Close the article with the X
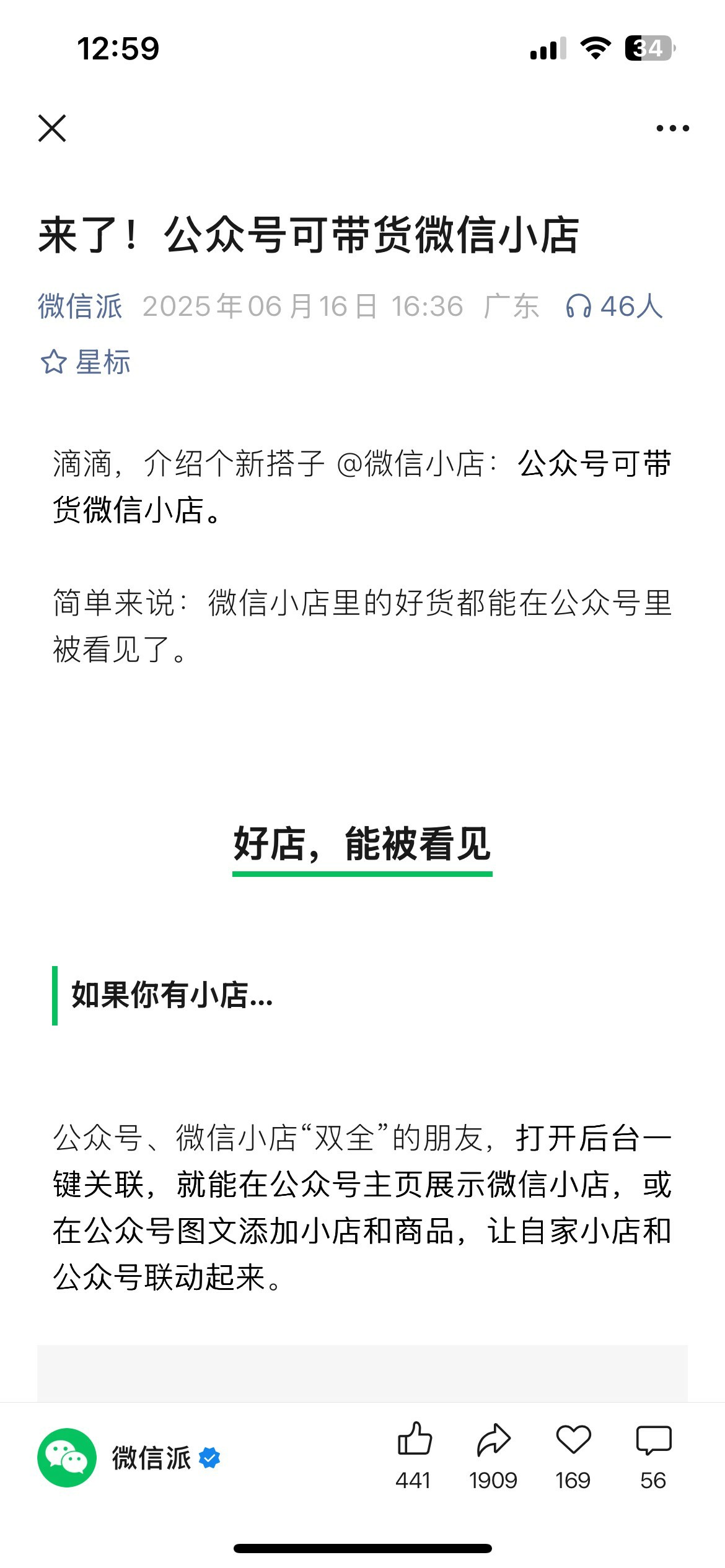Image resolution: width=725 pixels, height=1568 pixels. pos(52,129)
